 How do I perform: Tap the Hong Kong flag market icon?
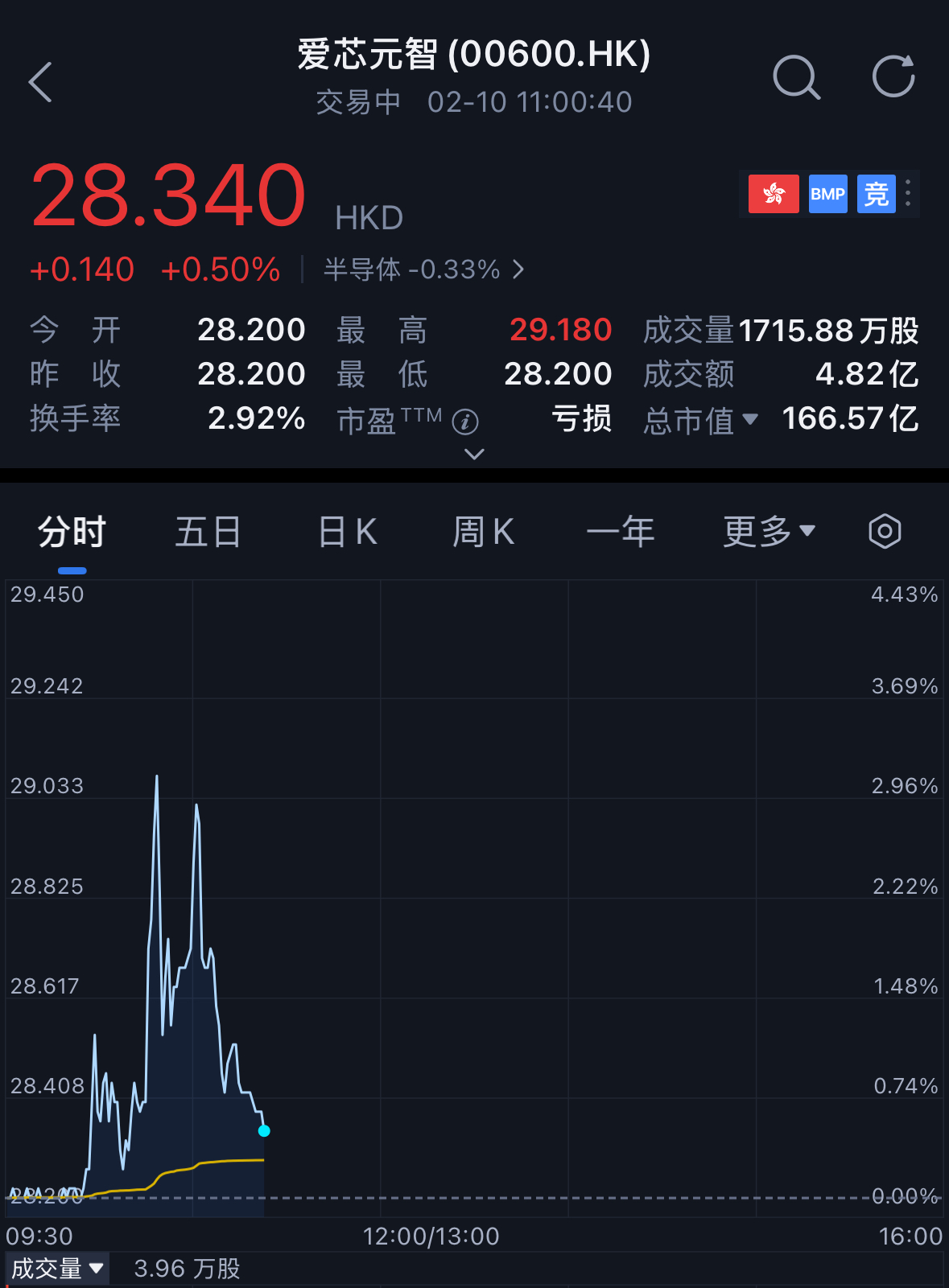[x=773, y=194]
